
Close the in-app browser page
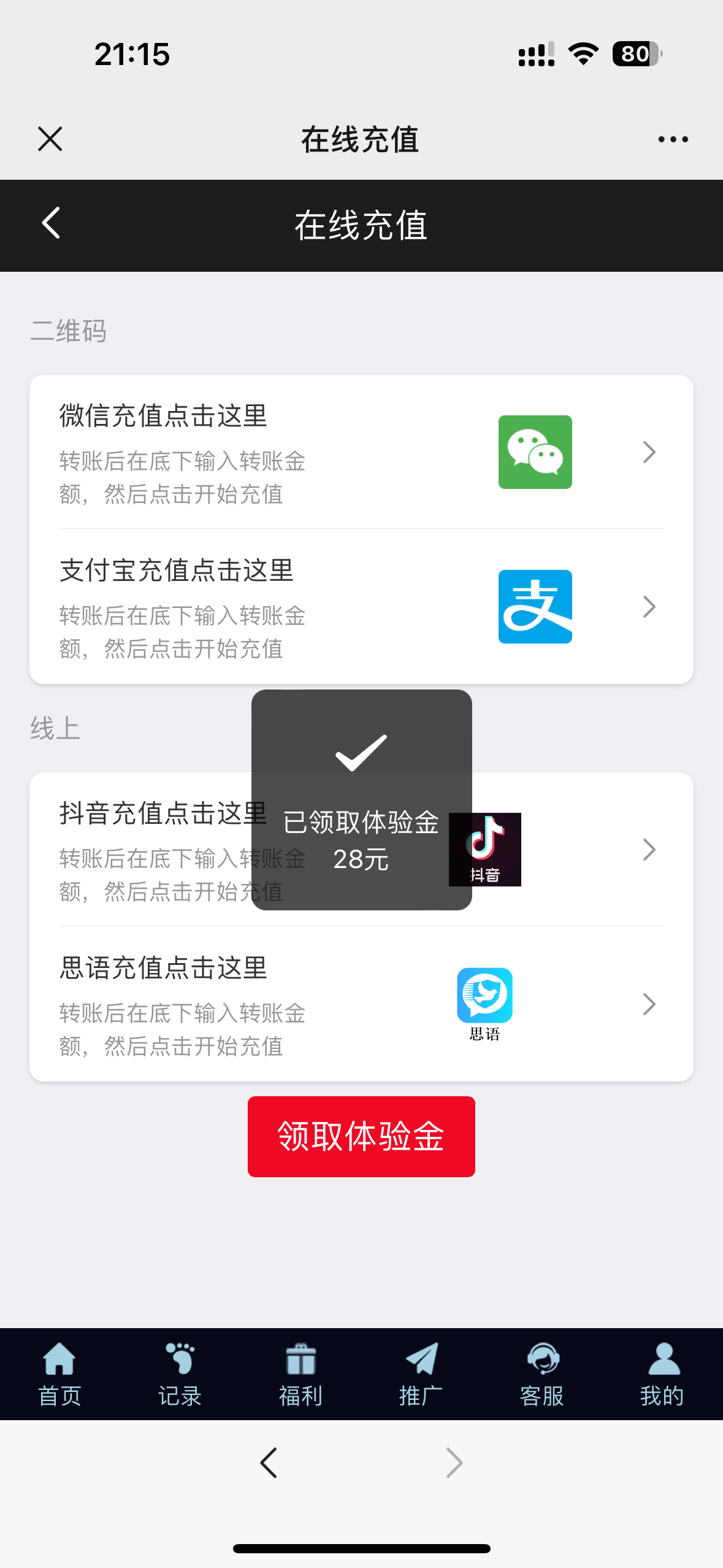pos(50,139)
